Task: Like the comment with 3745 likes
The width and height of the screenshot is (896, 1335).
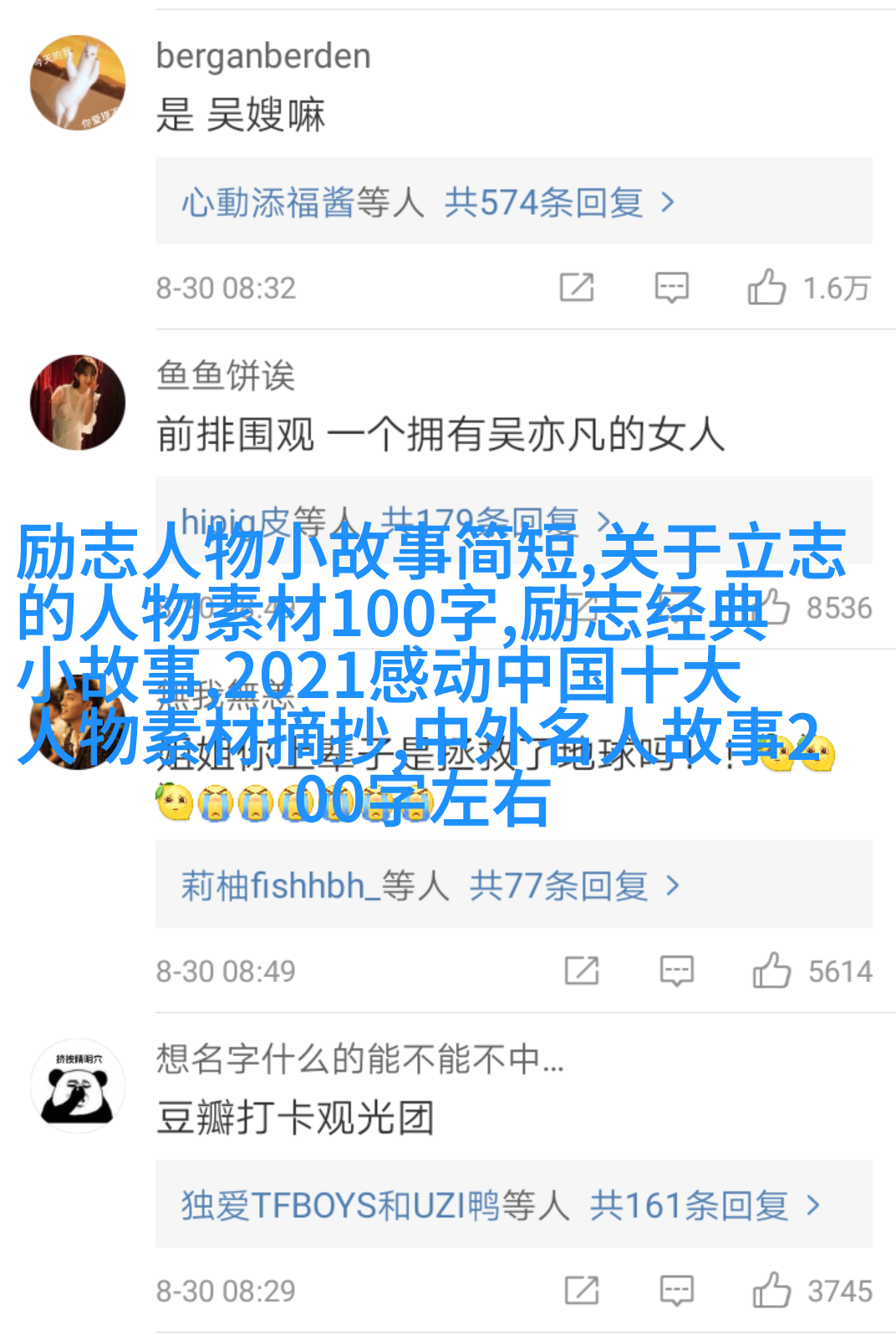Action: (771, 1290)
